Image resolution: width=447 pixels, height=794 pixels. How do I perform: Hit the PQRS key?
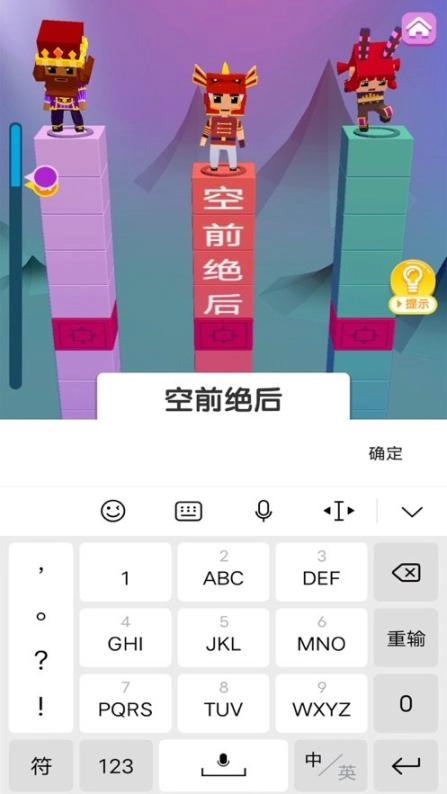pyautogui.click(x=125, y=703)
